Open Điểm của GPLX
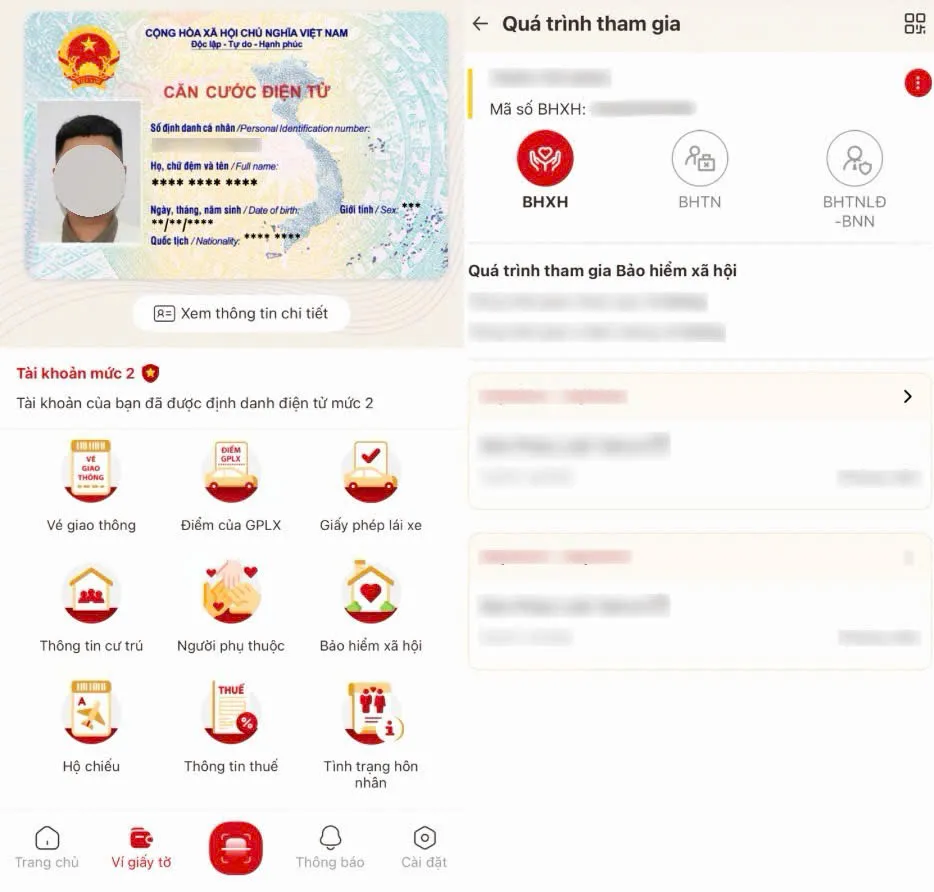The height and width of the screenshot is (892, 934). pos(231,485)
